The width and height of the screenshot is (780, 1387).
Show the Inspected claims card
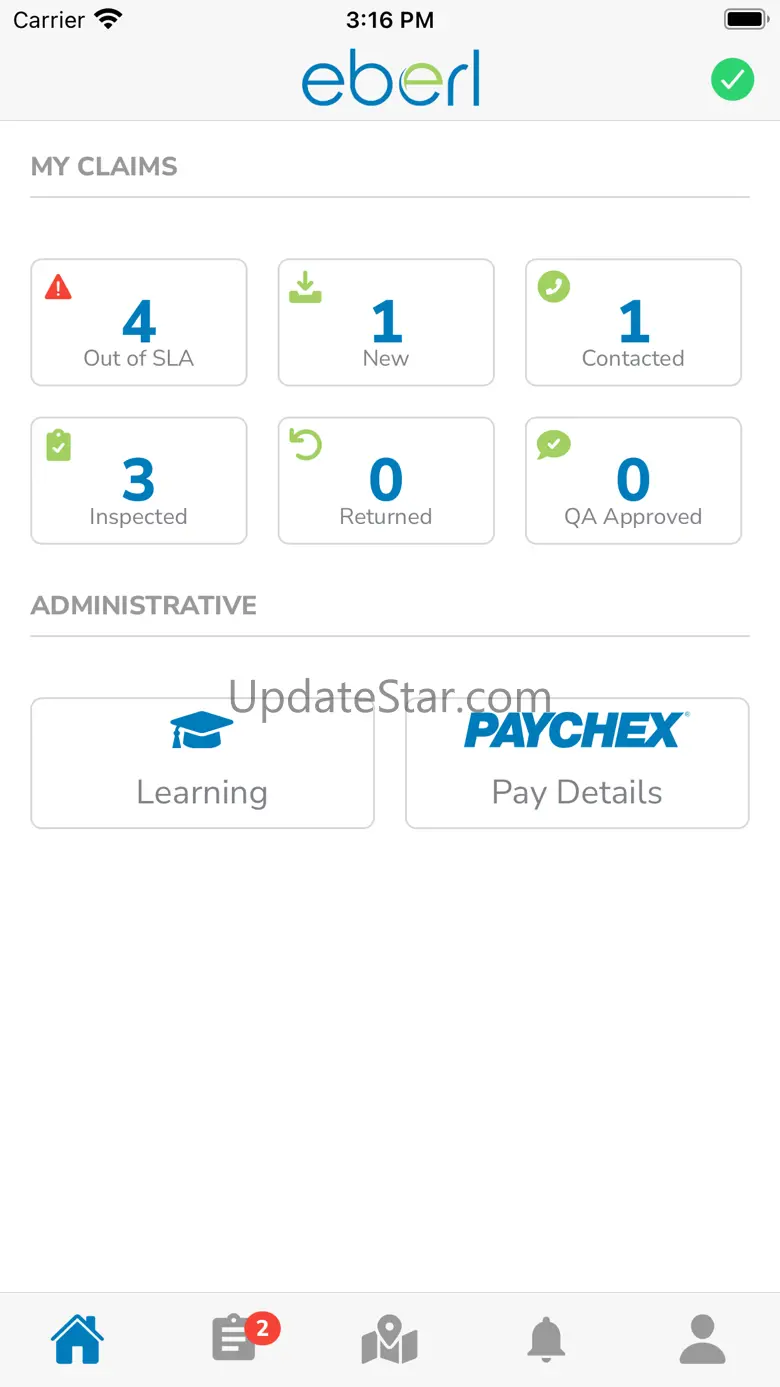click(139, 481)
